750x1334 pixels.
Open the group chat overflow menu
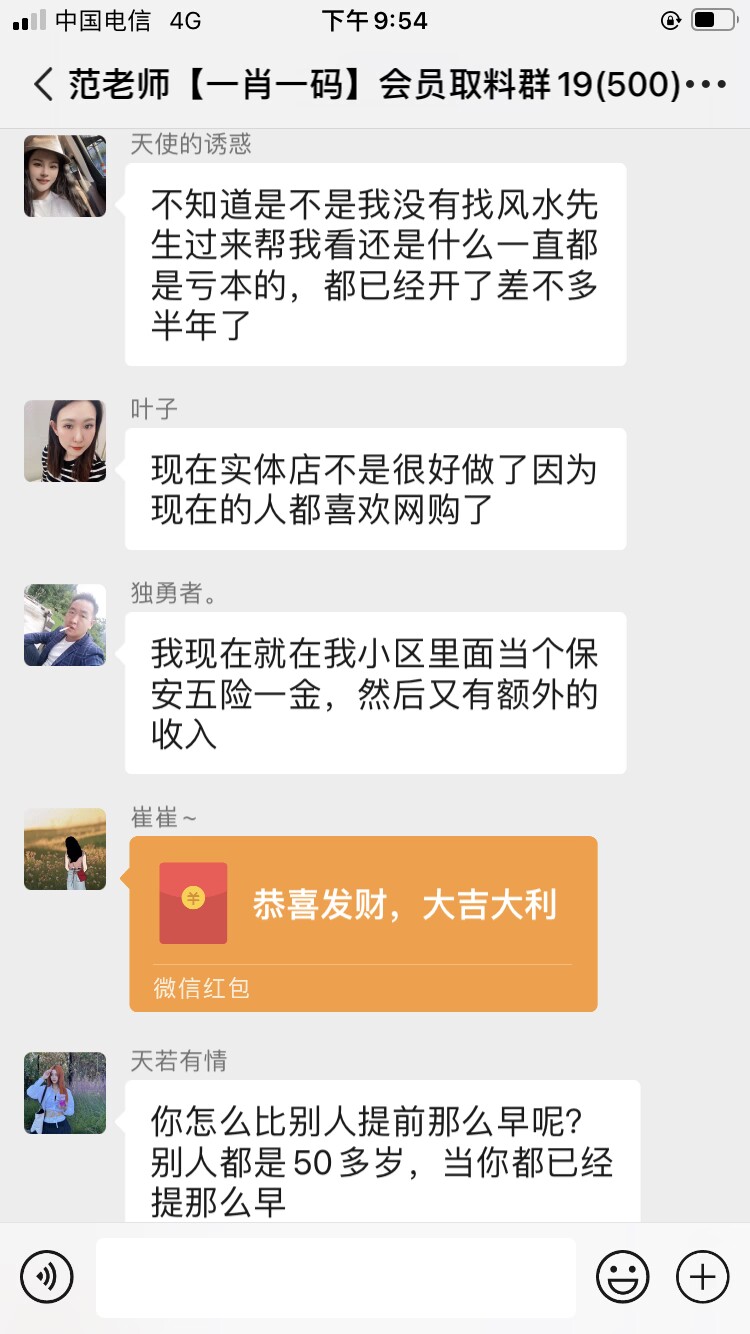(x=707, y=85)
